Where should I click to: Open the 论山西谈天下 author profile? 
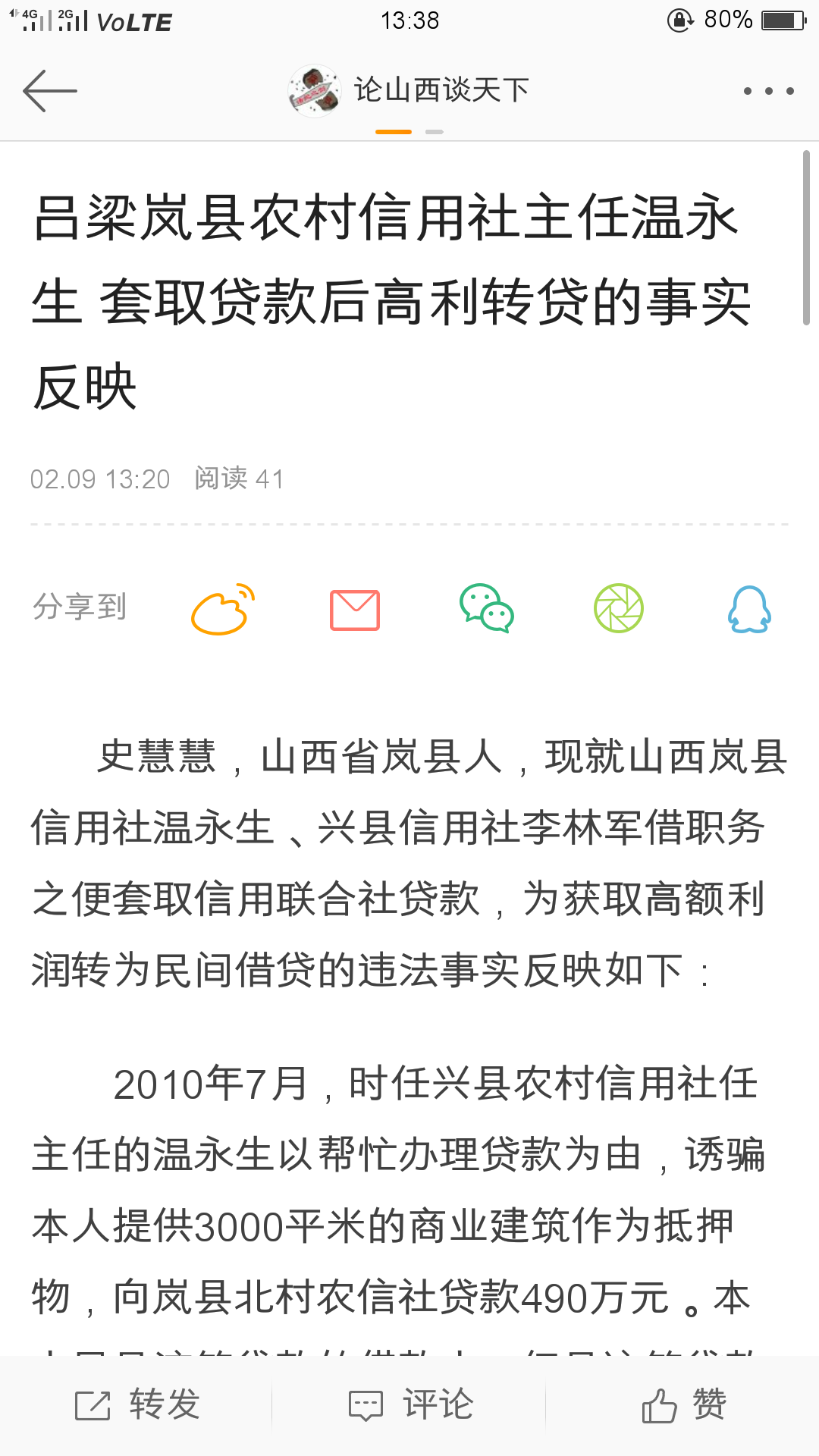pyautogui.click(x=409, y=91)
